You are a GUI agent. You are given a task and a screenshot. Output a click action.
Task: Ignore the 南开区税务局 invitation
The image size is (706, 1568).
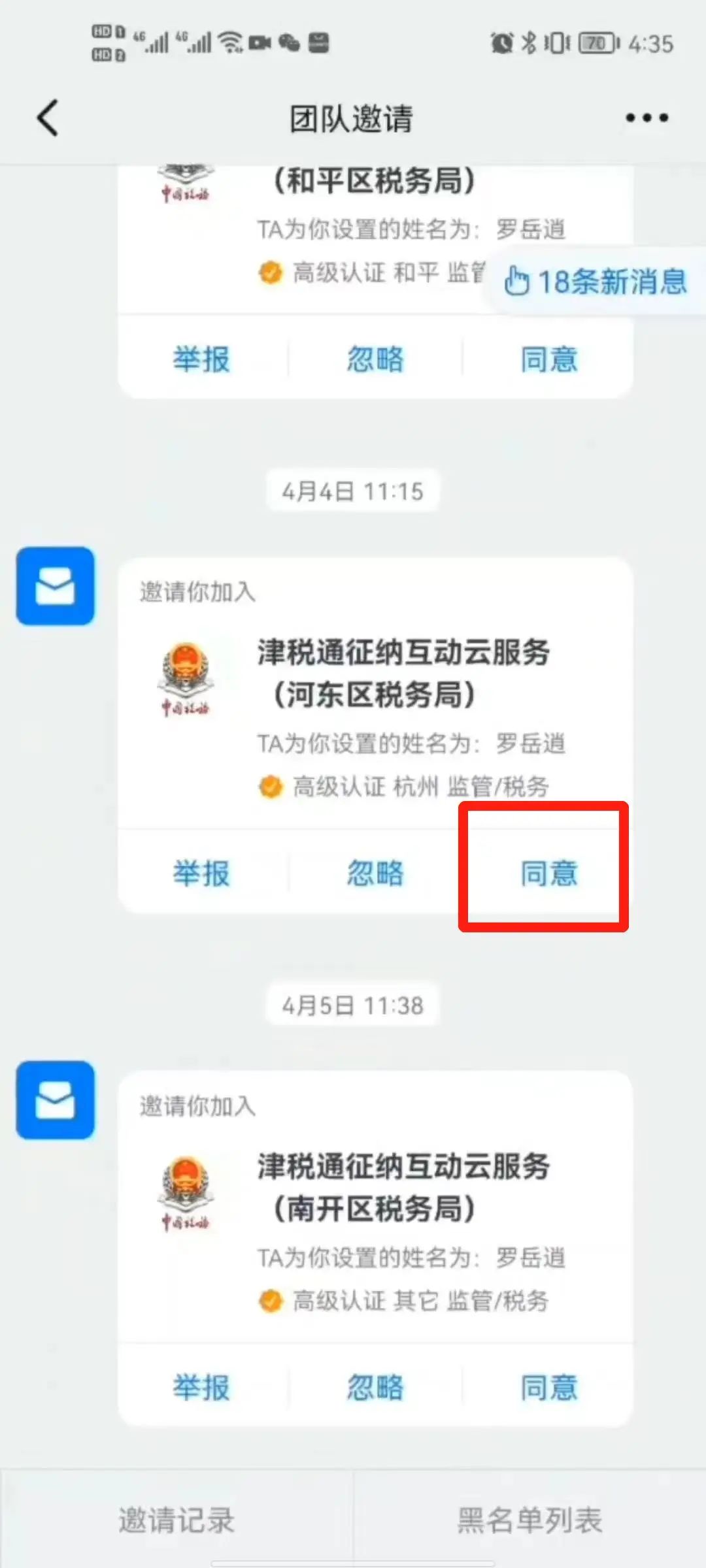375,1388
